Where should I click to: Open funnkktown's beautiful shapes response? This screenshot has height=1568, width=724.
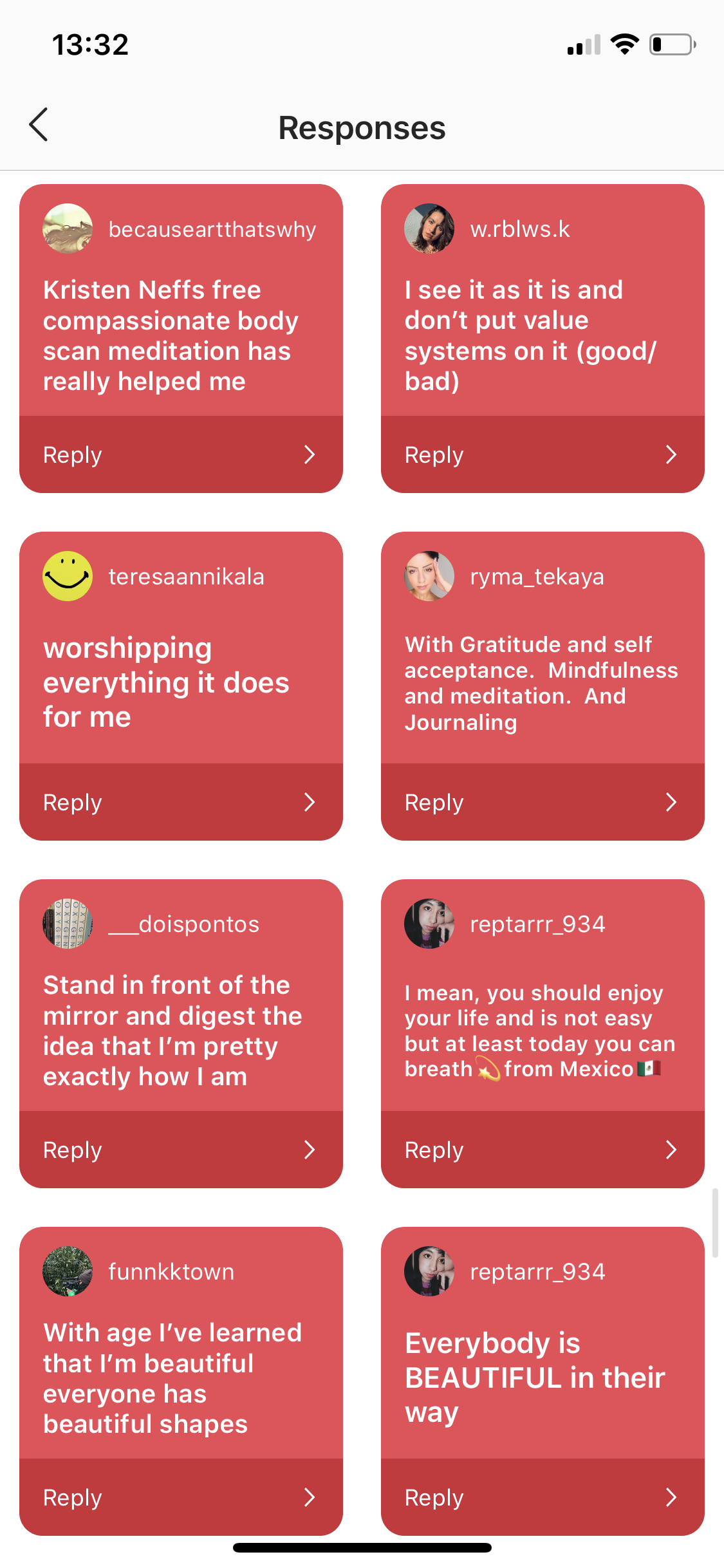172,1377
